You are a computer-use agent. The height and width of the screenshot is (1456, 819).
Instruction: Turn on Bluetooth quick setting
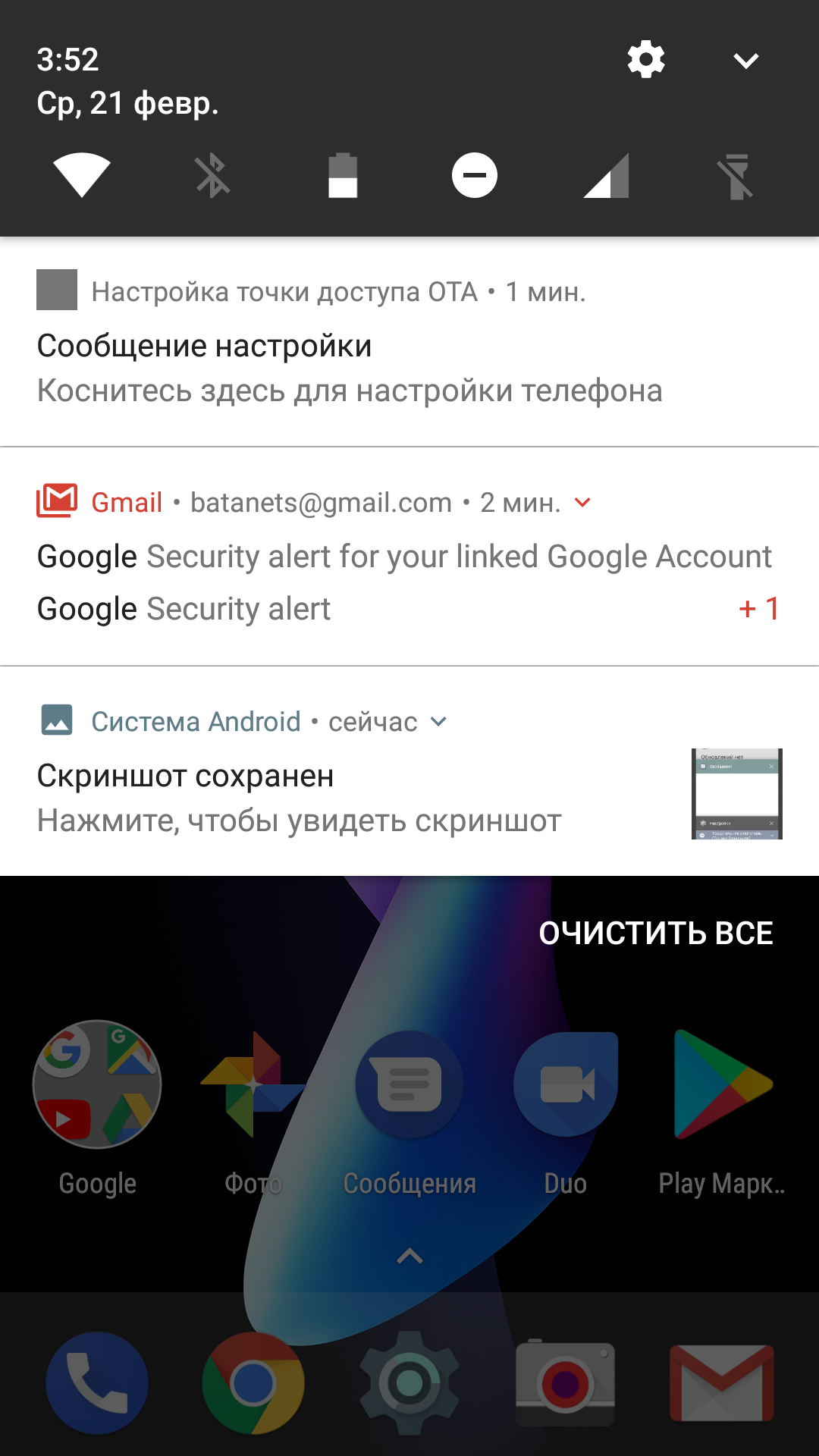point(212,175)
